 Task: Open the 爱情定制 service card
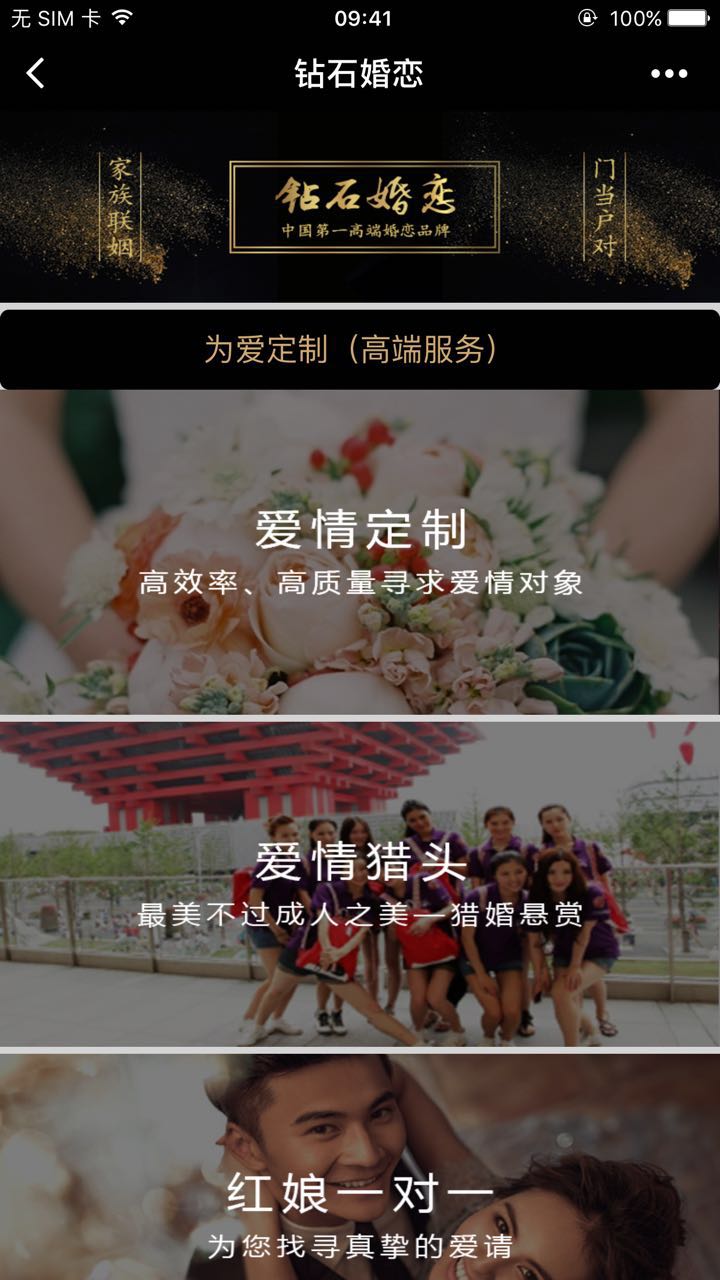coord(360,552)
